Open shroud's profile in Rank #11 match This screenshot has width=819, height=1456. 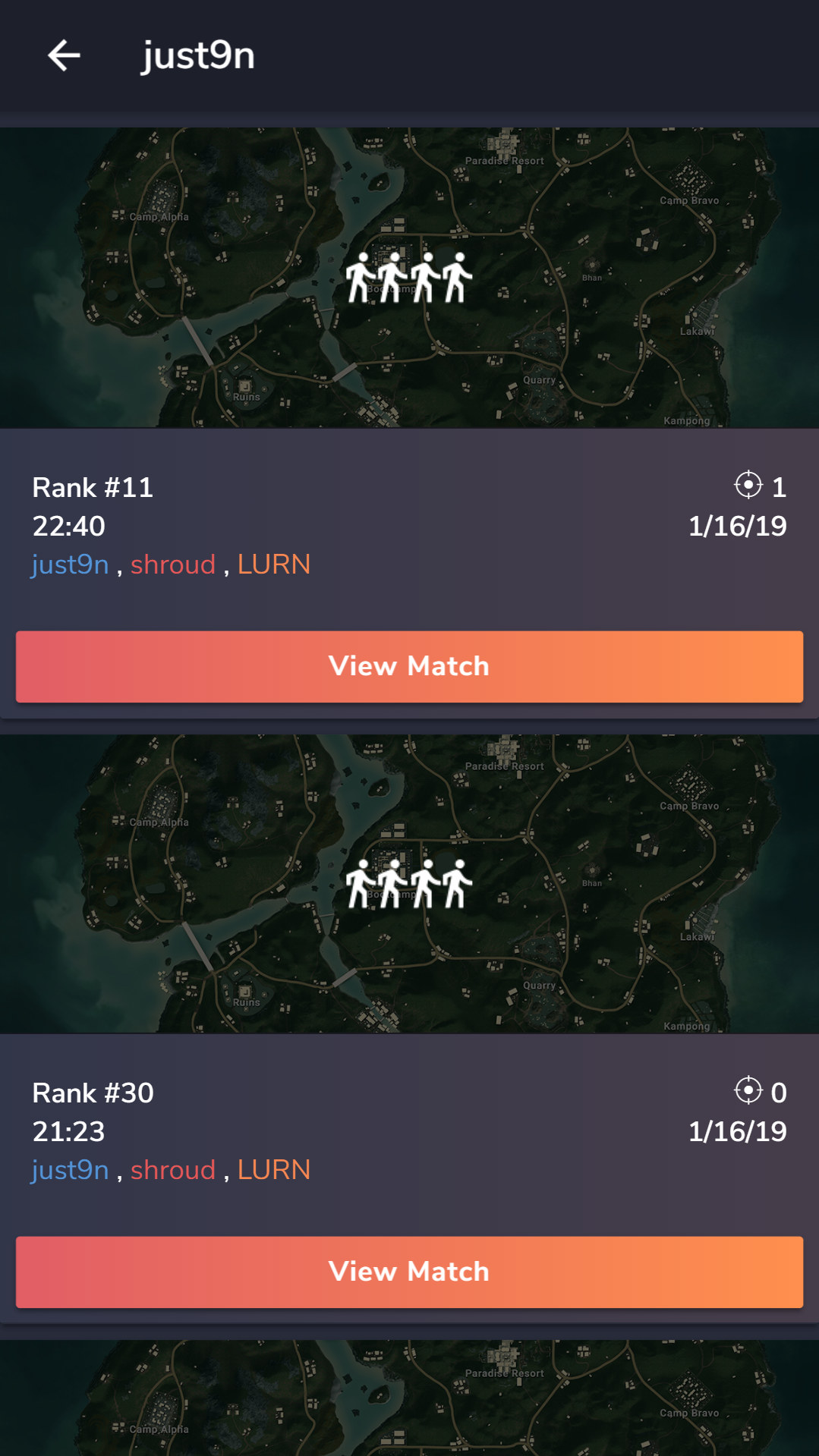[x=173, y=564]
